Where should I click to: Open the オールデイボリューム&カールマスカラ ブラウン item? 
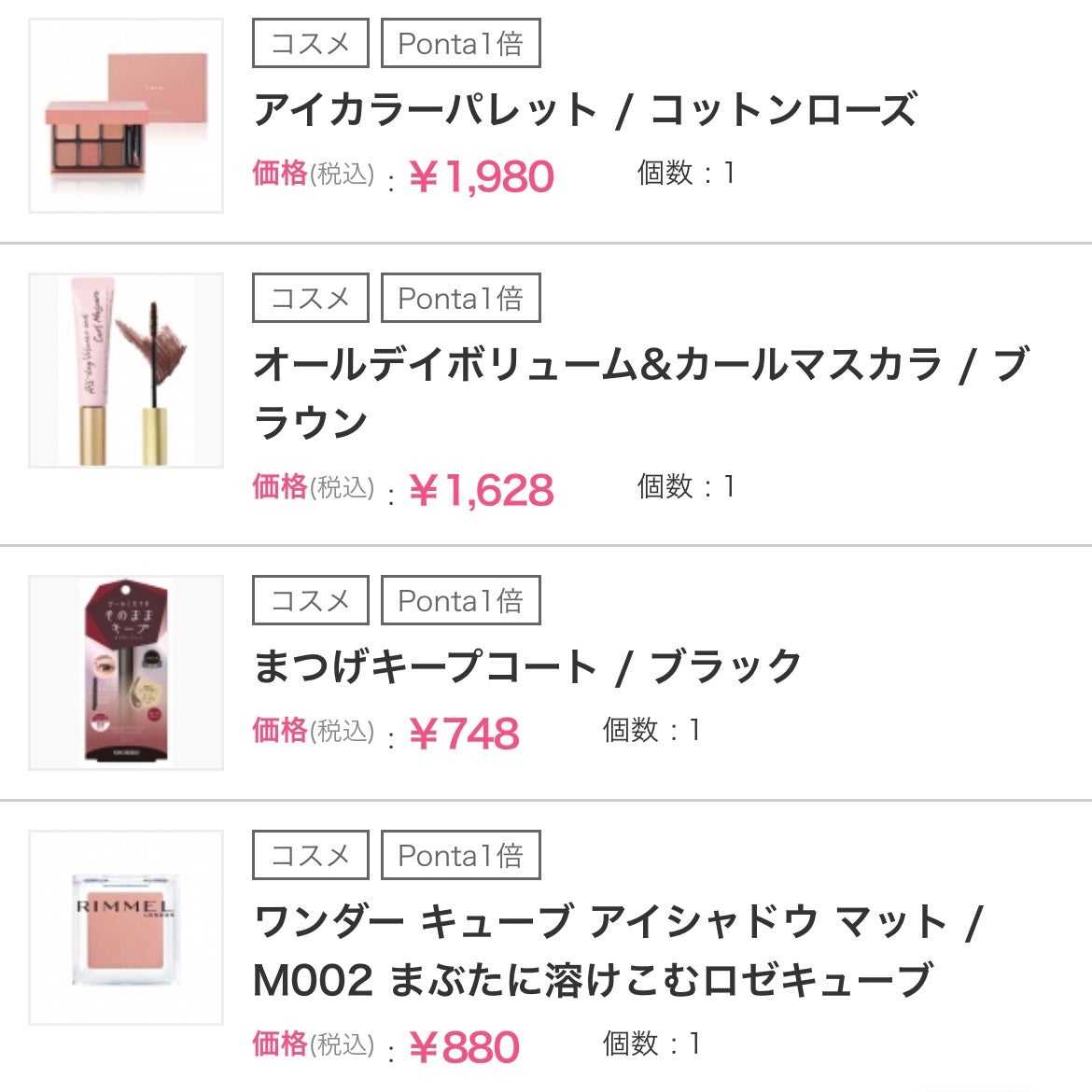(640, 392)
